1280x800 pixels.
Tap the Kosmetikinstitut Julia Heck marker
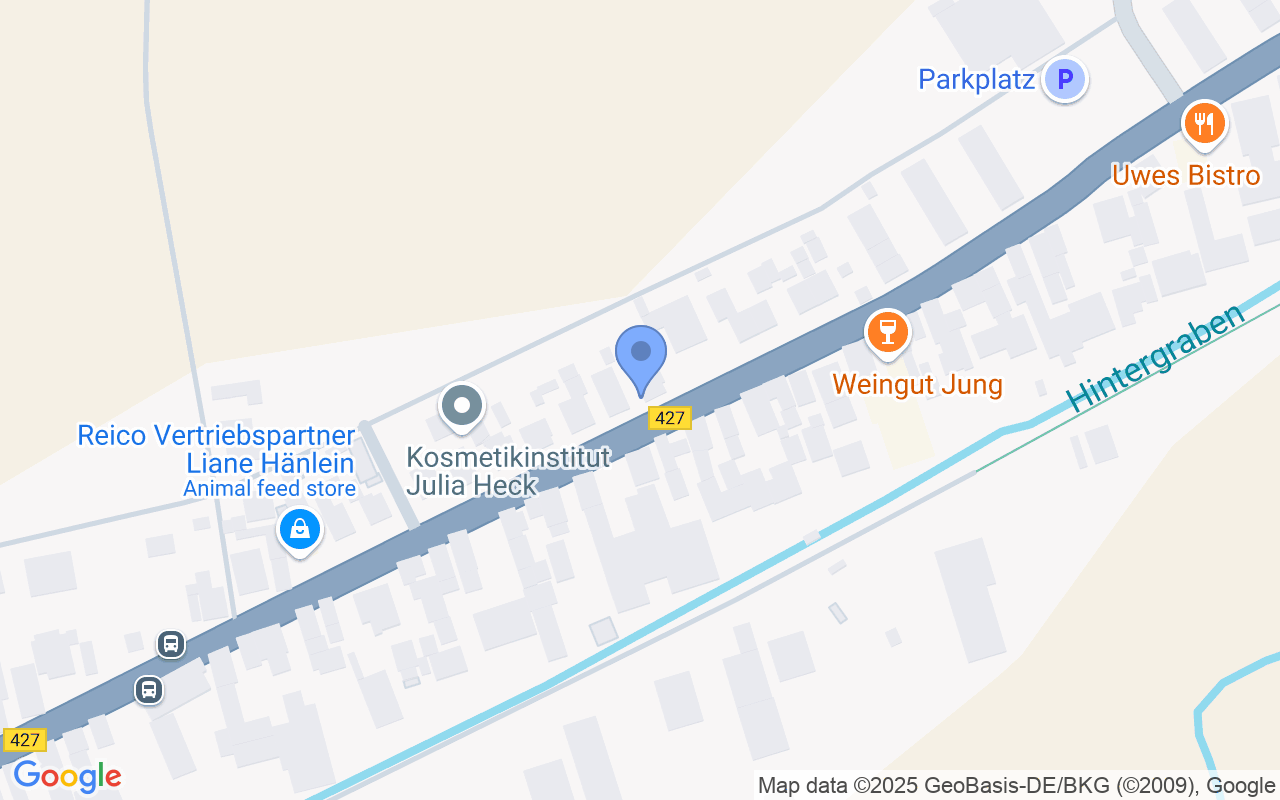point(461,407)
